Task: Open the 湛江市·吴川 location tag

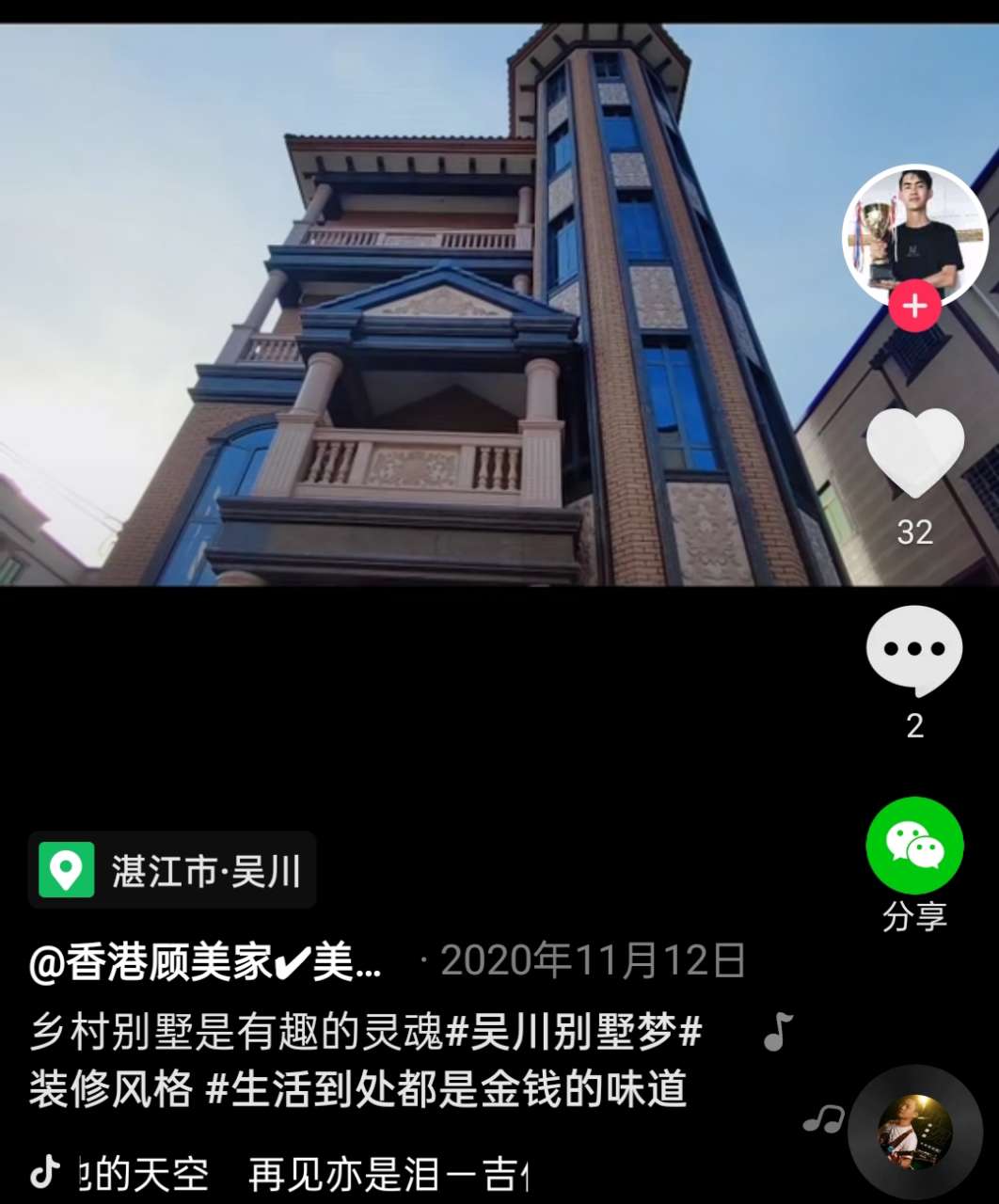Action: click(x=172, y=870)
